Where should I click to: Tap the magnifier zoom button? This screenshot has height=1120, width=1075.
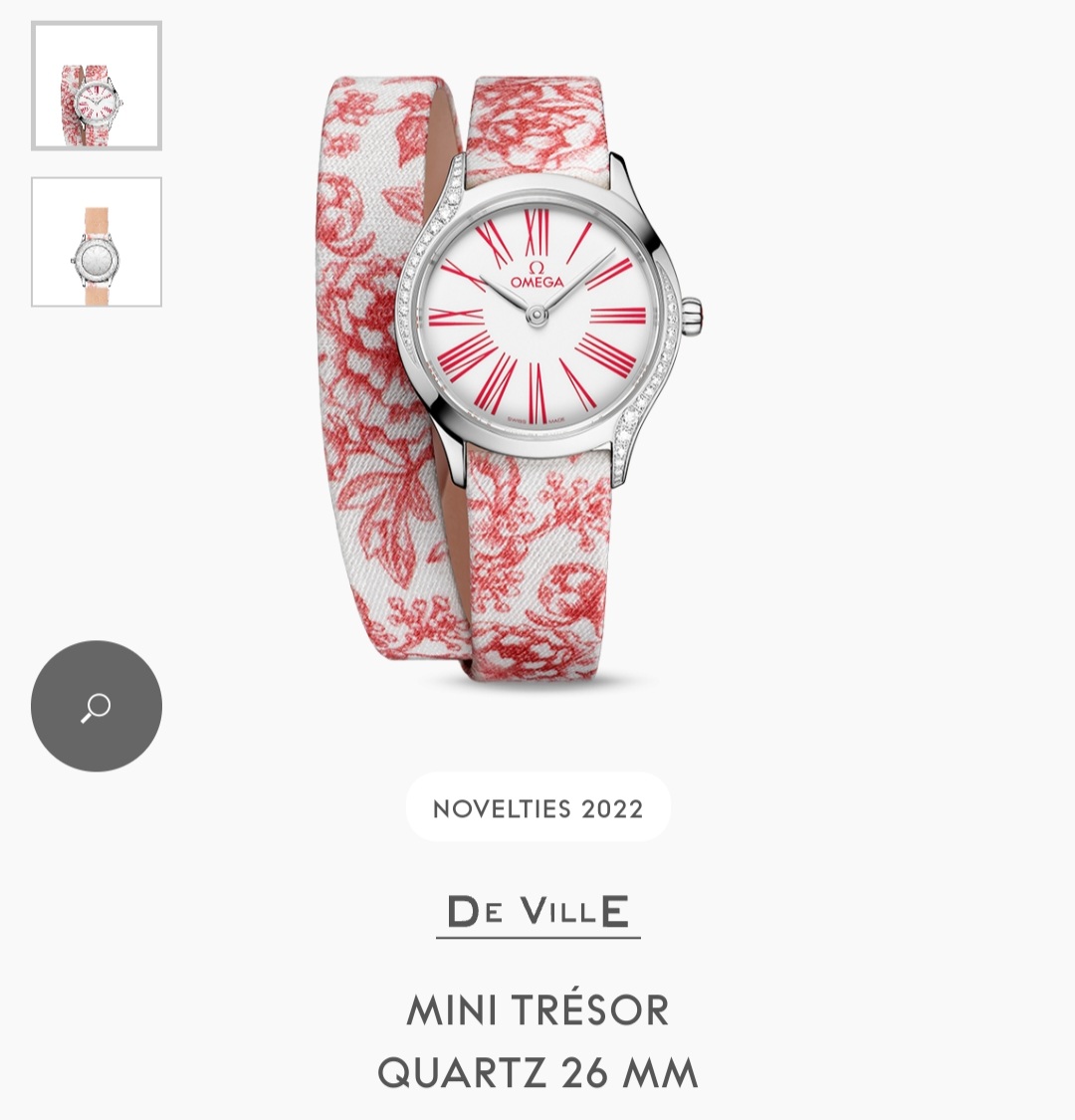pos(97,706)
